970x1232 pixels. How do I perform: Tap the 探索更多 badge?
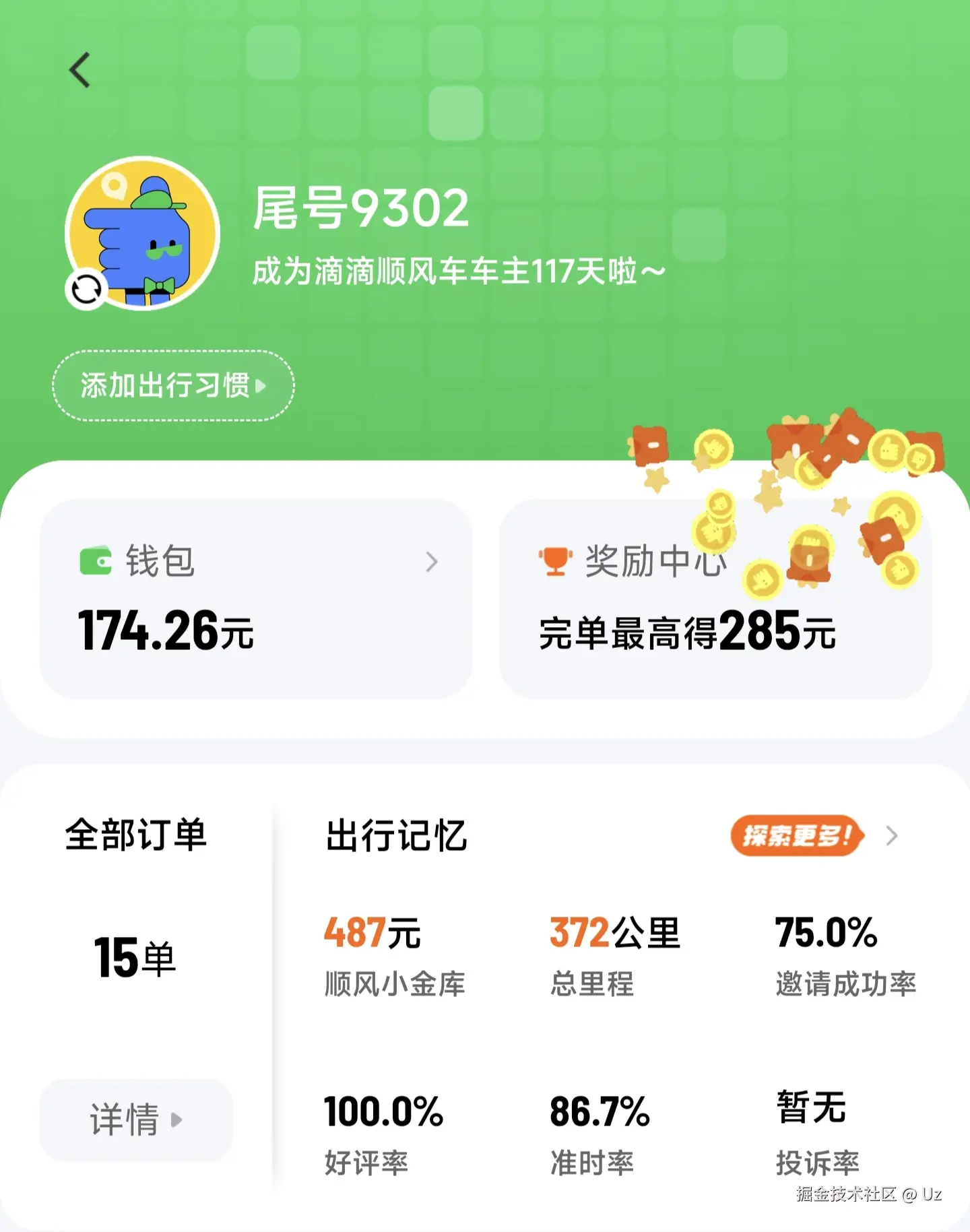click(796, 836)
